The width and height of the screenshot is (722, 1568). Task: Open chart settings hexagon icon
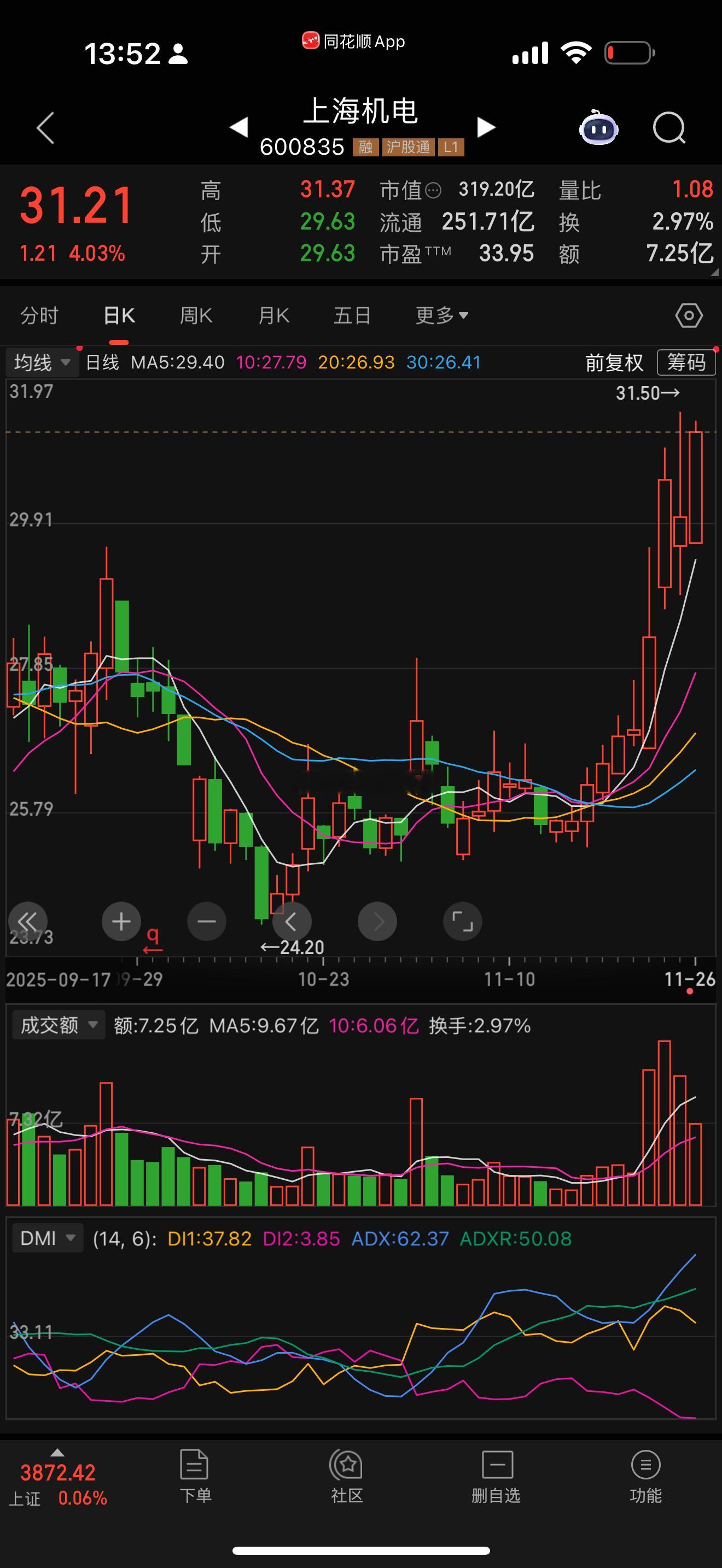pos(689,315)
